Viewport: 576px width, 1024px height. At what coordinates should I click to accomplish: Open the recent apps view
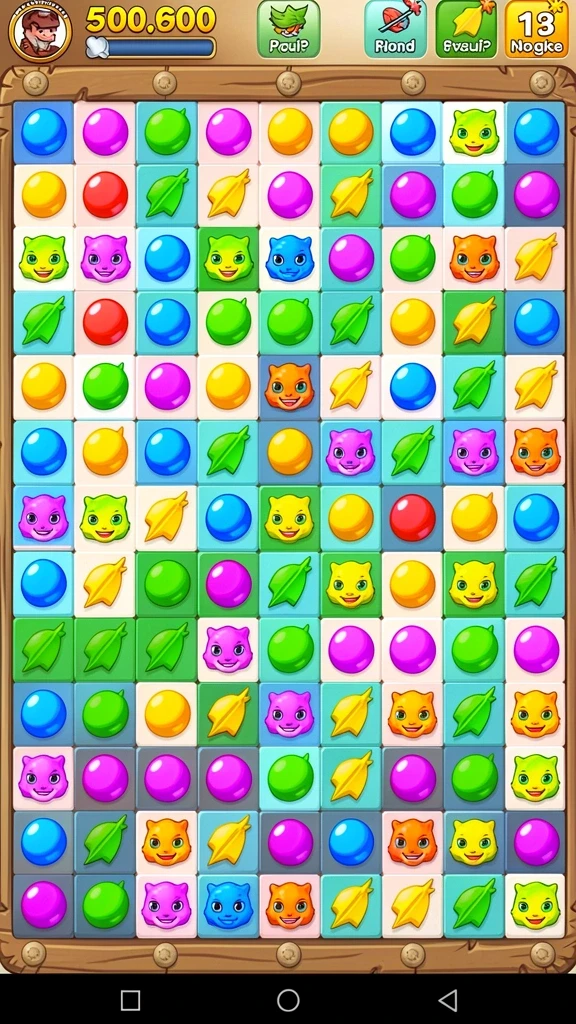pos(131,1000)
